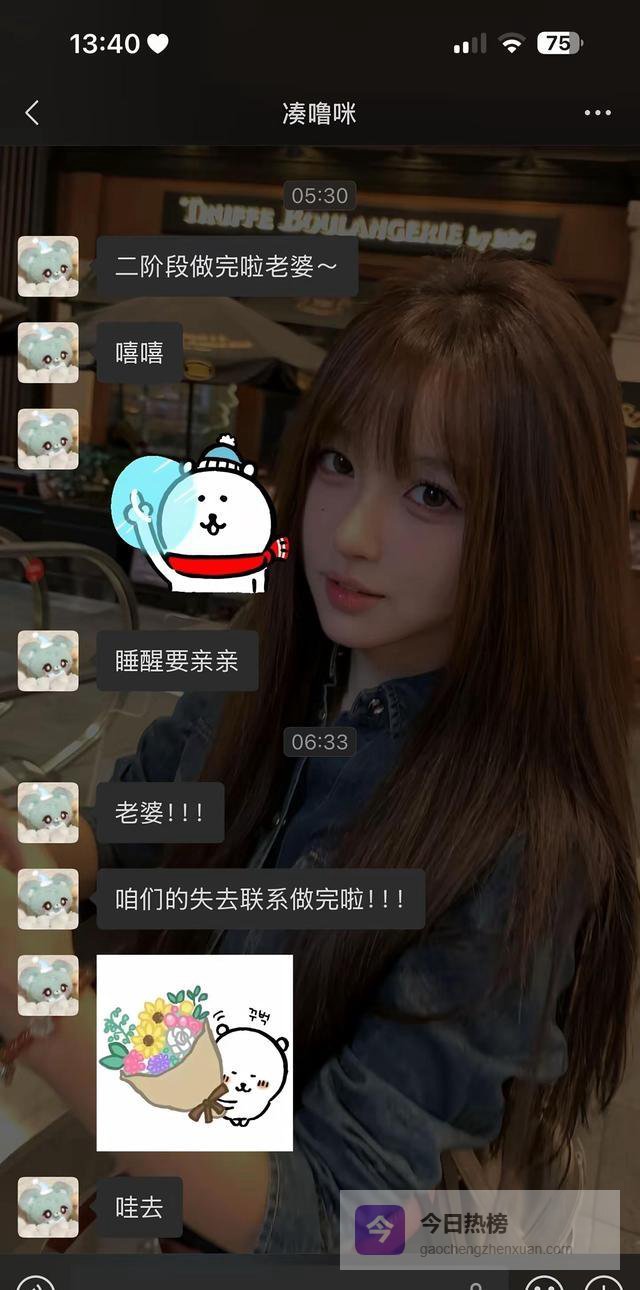
Task: Open the avatar beside "二阶段做完啦老婆～"
Action: coord(48,267)
